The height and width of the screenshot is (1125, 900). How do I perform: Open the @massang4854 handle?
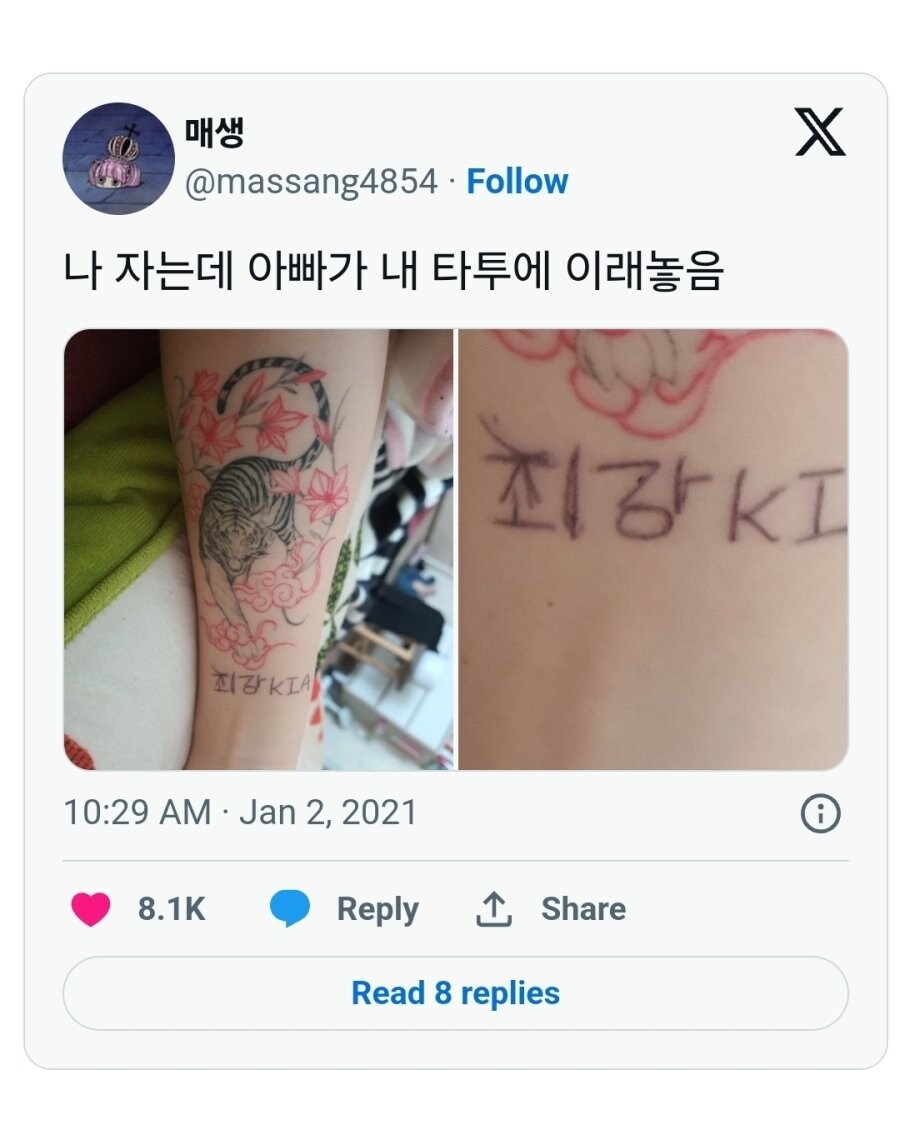click(311, 182)
